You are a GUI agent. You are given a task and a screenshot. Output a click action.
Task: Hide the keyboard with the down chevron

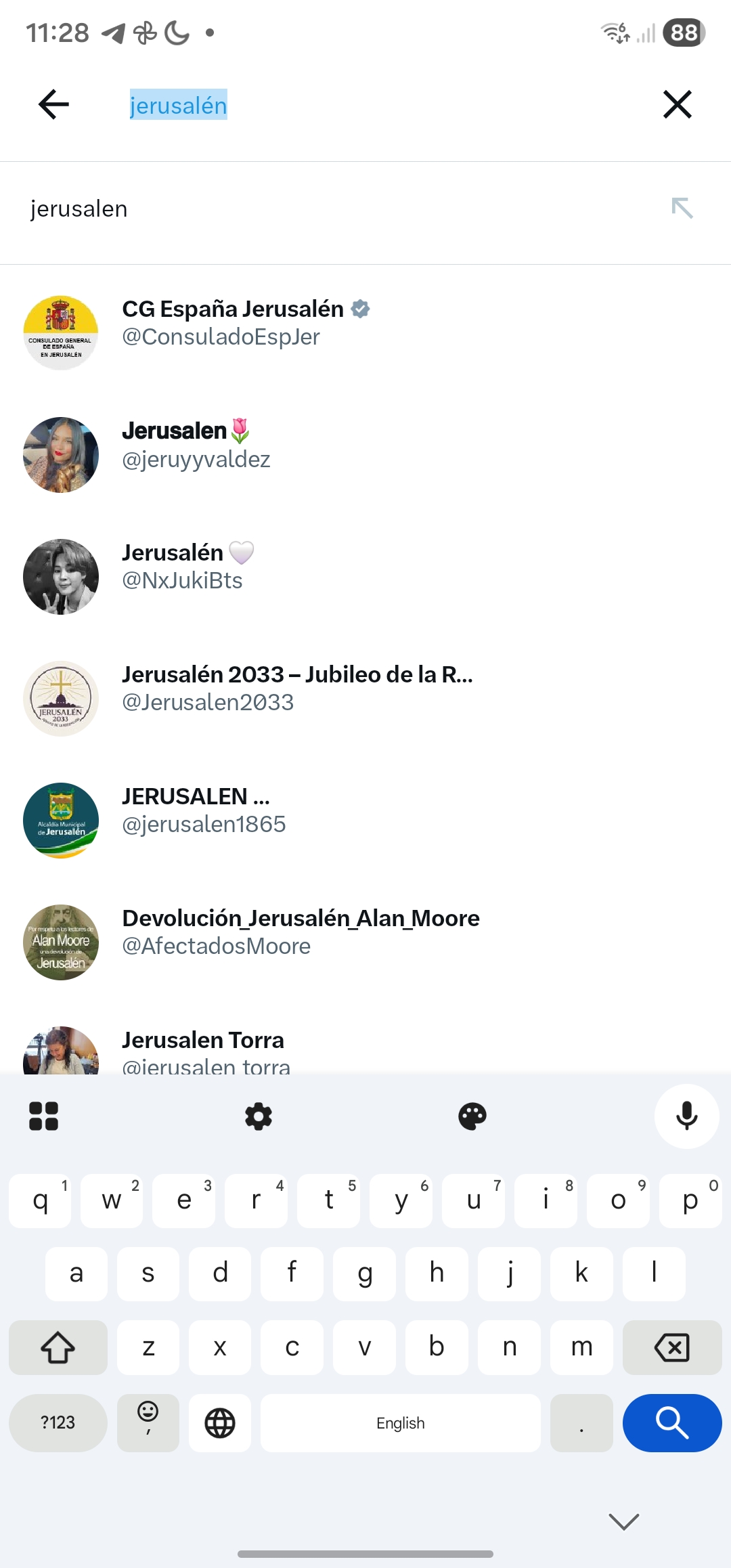623,1521
